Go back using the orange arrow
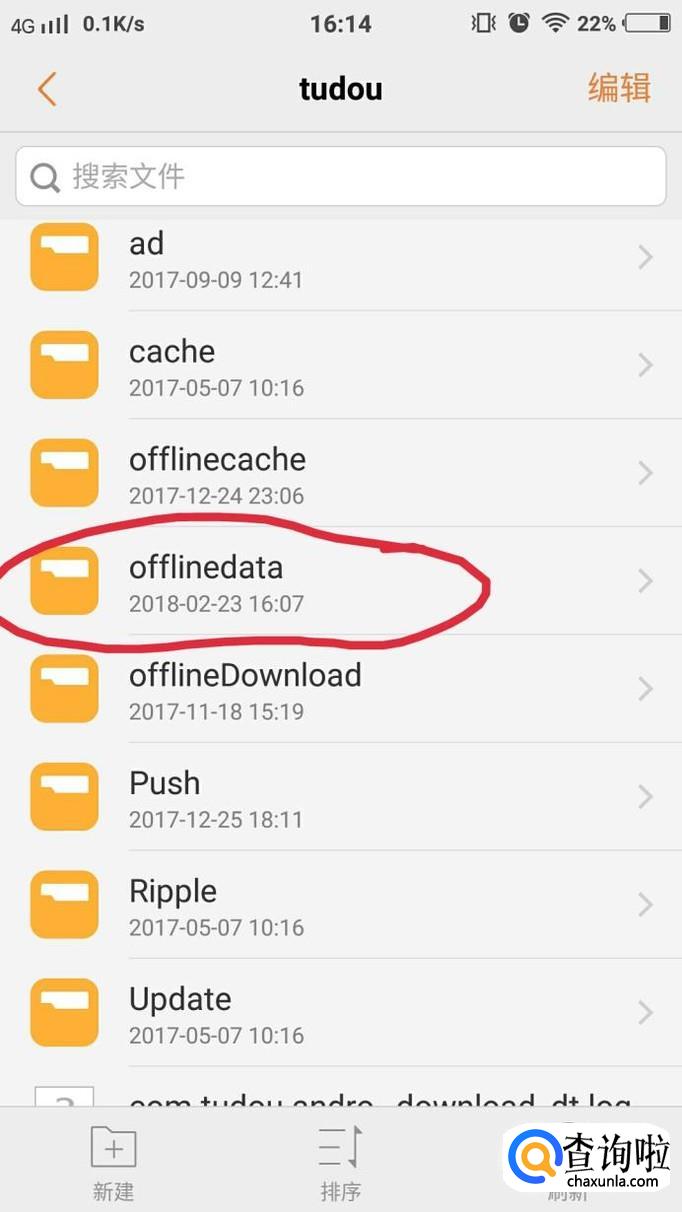This screenshot has width=682, height=1212. point(47,89)
